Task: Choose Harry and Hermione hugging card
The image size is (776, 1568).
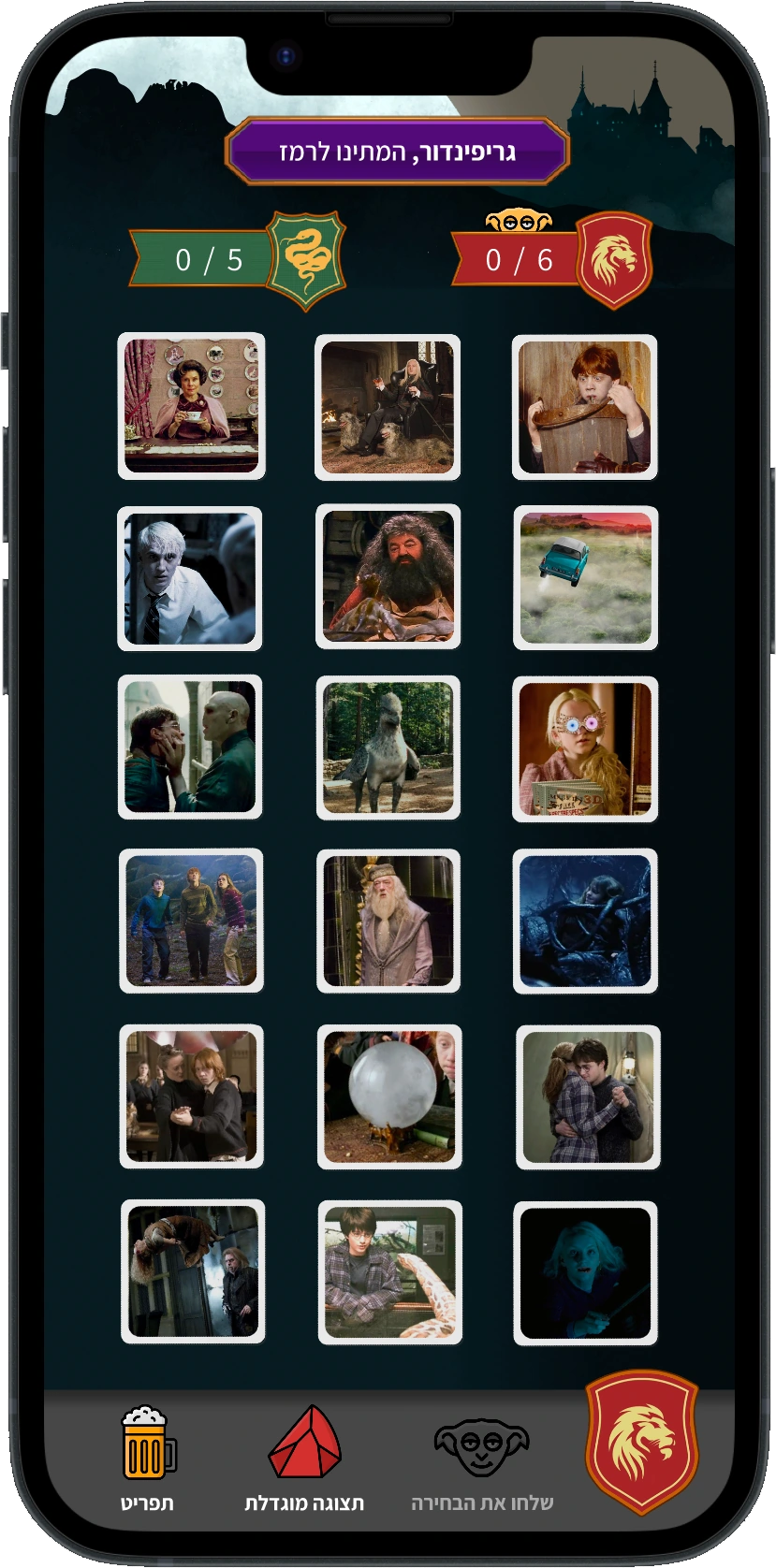Action: pos(588,1097)
